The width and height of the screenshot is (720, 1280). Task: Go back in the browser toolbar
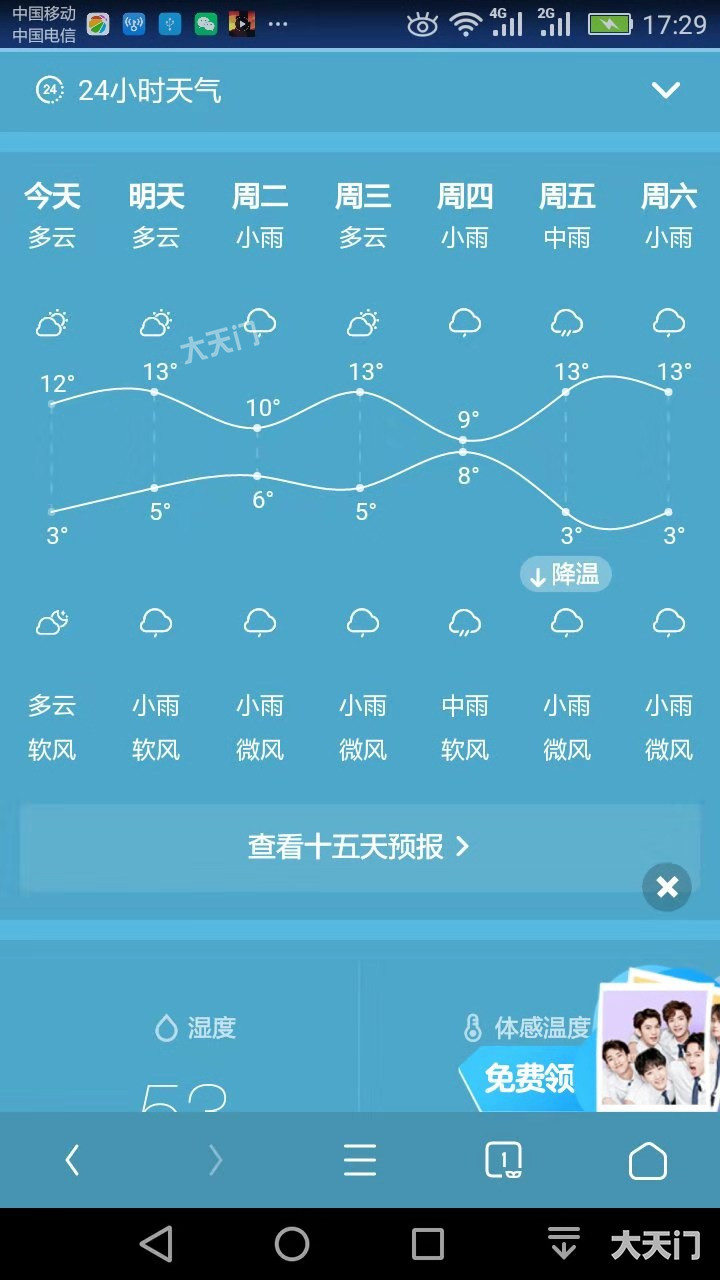point(72,1160)
